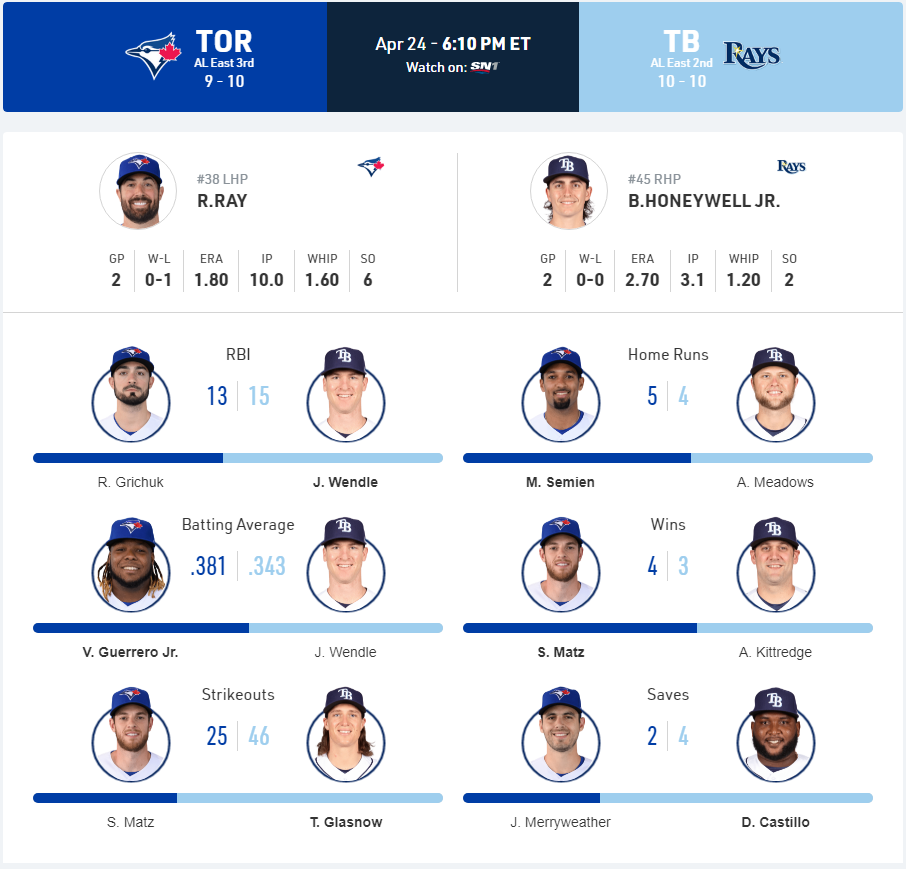Viewport: 906px width, 869px height.
Task: Open J. Wendle under RBI
Action: tap(345, 396)
